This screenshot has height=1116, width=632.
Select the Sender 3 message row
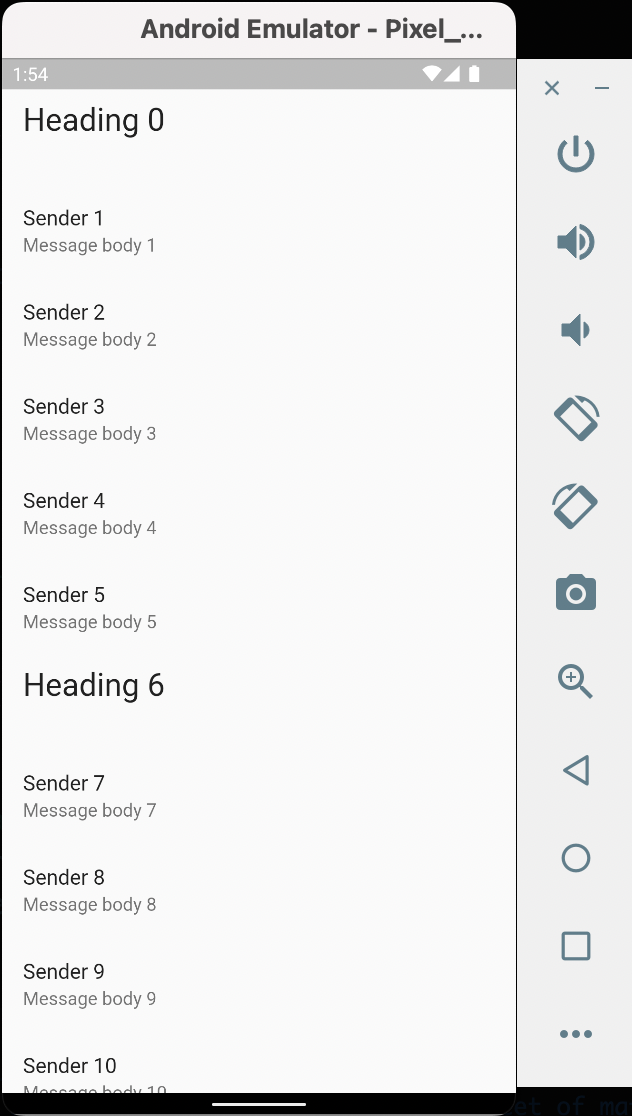coord(258,419)
